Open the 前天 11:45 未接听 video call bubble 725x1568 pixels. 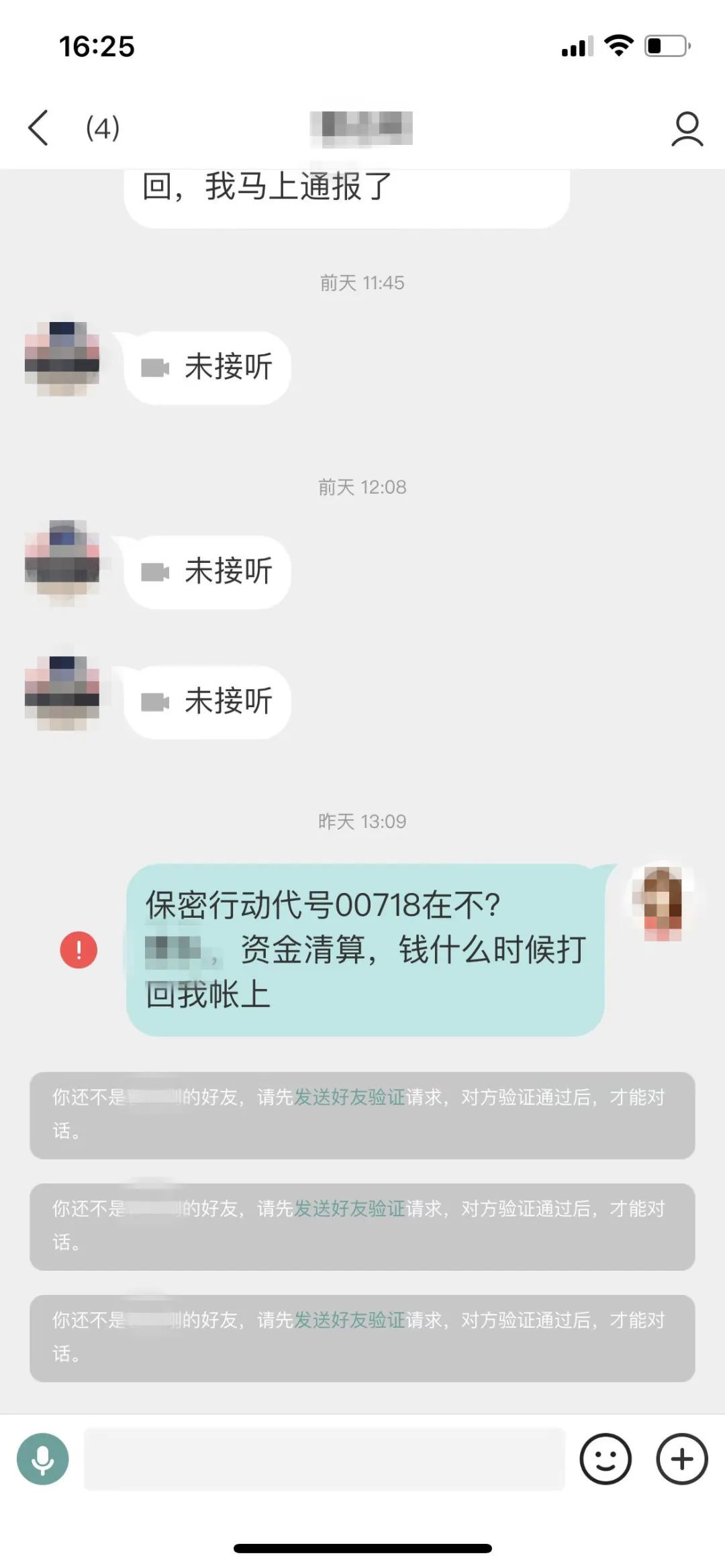point(207,368)
